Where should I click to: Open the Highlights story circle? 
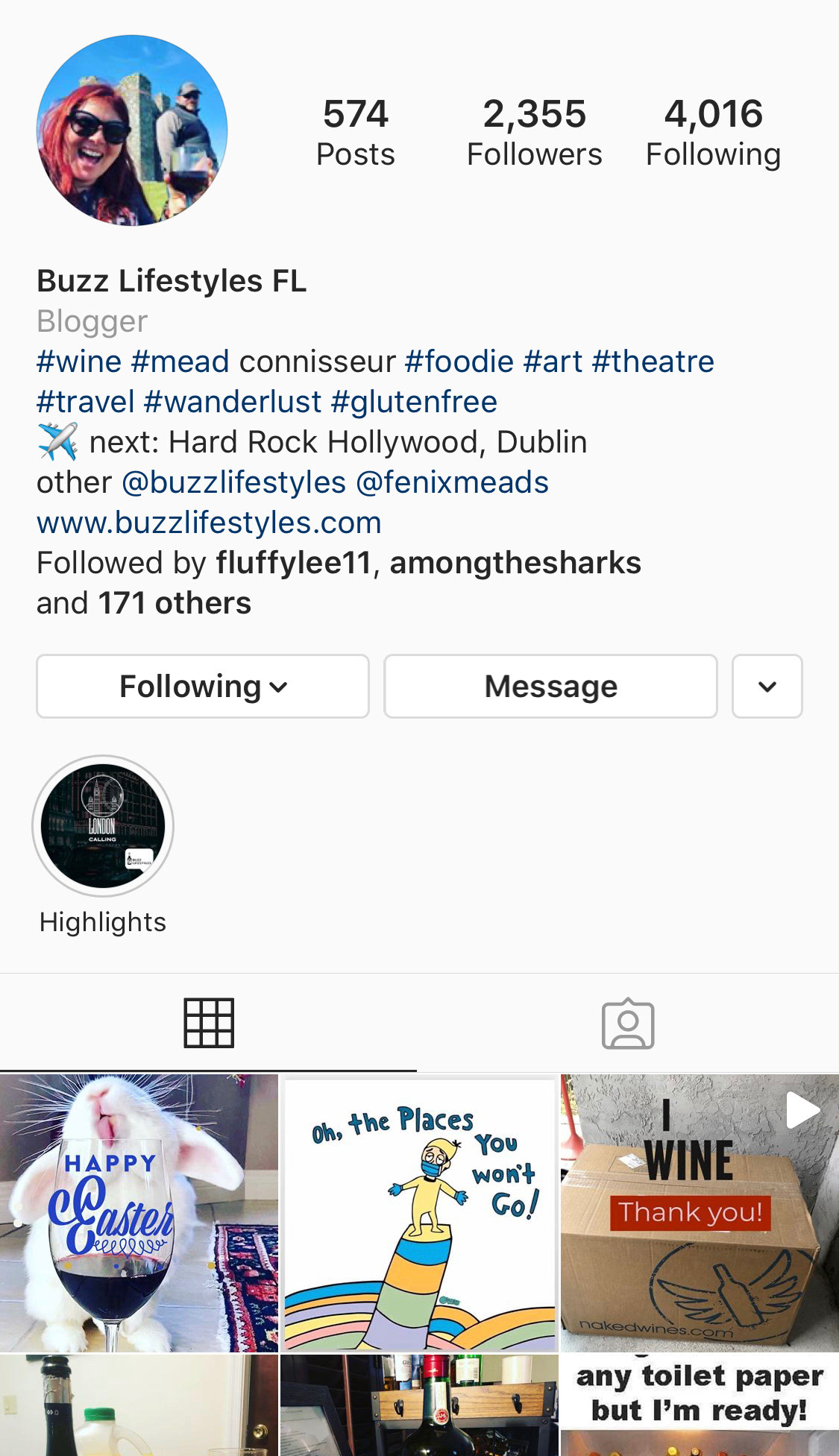click(103, 826)
